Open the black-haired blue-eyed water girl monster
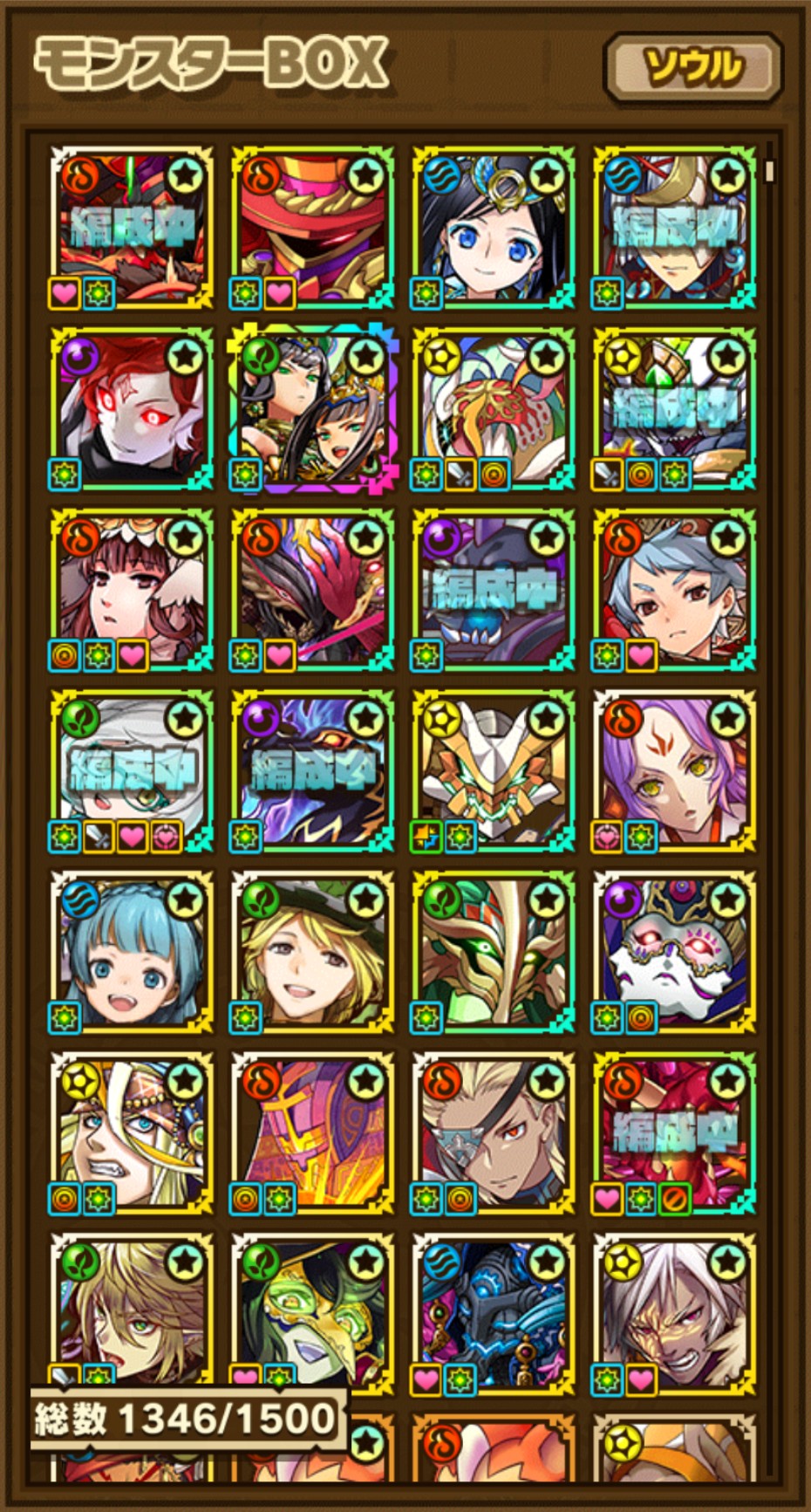The height and width of the screenshot is (1512, 811). coord(493,228)
